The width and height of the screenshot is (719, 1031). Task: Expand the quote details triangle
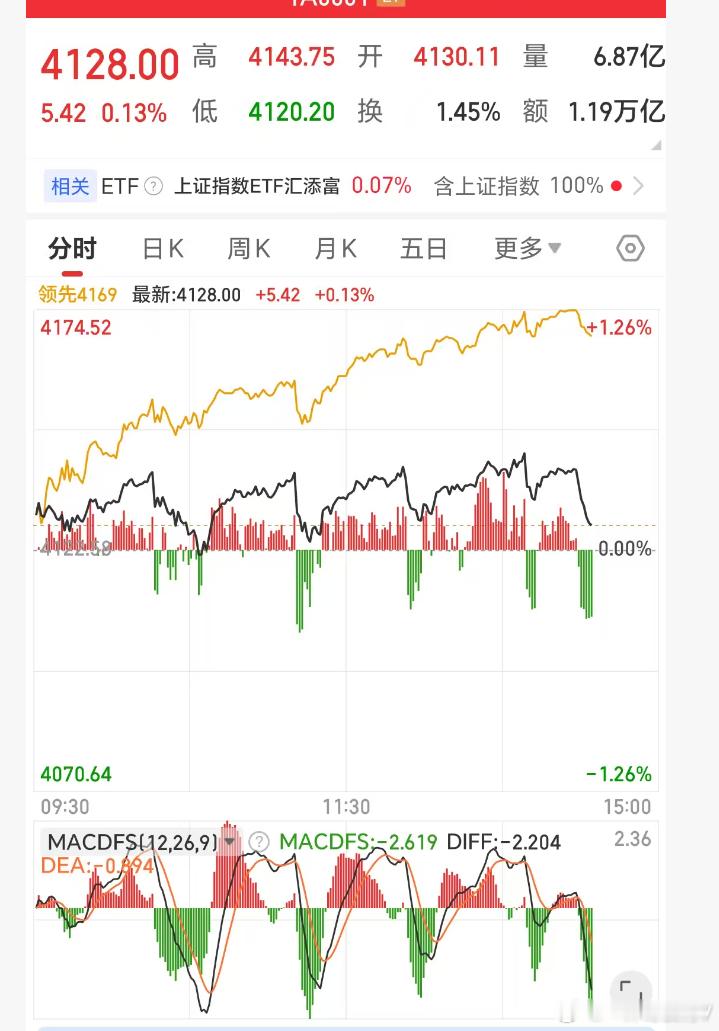tap(656, 146)
